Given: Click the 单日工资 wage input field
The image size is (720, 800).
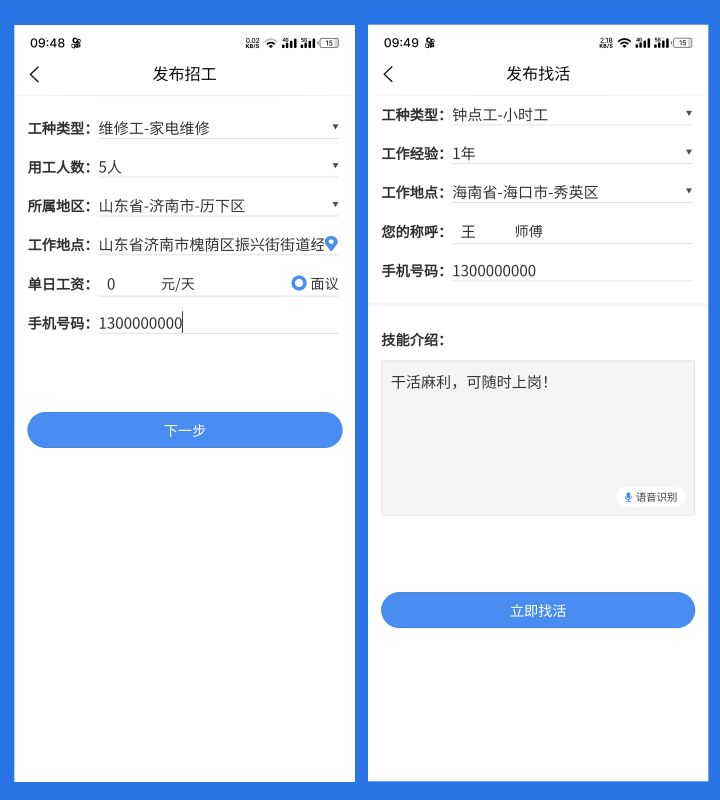Looking at the screenshot, I should tap(120, 283).
